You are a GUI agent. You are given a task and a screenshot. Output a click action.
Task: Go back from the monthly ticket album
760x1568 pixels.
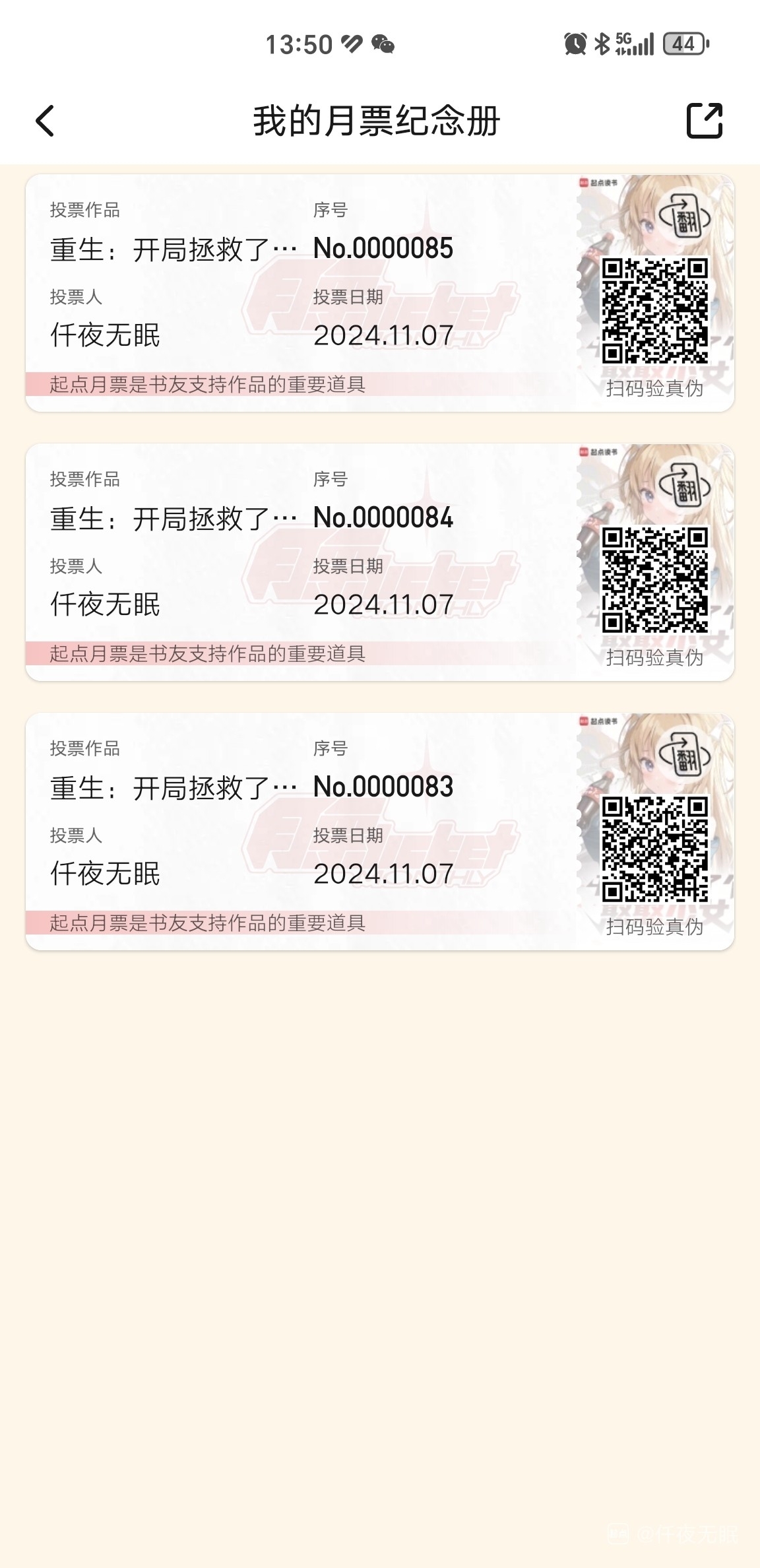(x=45, y=121)
